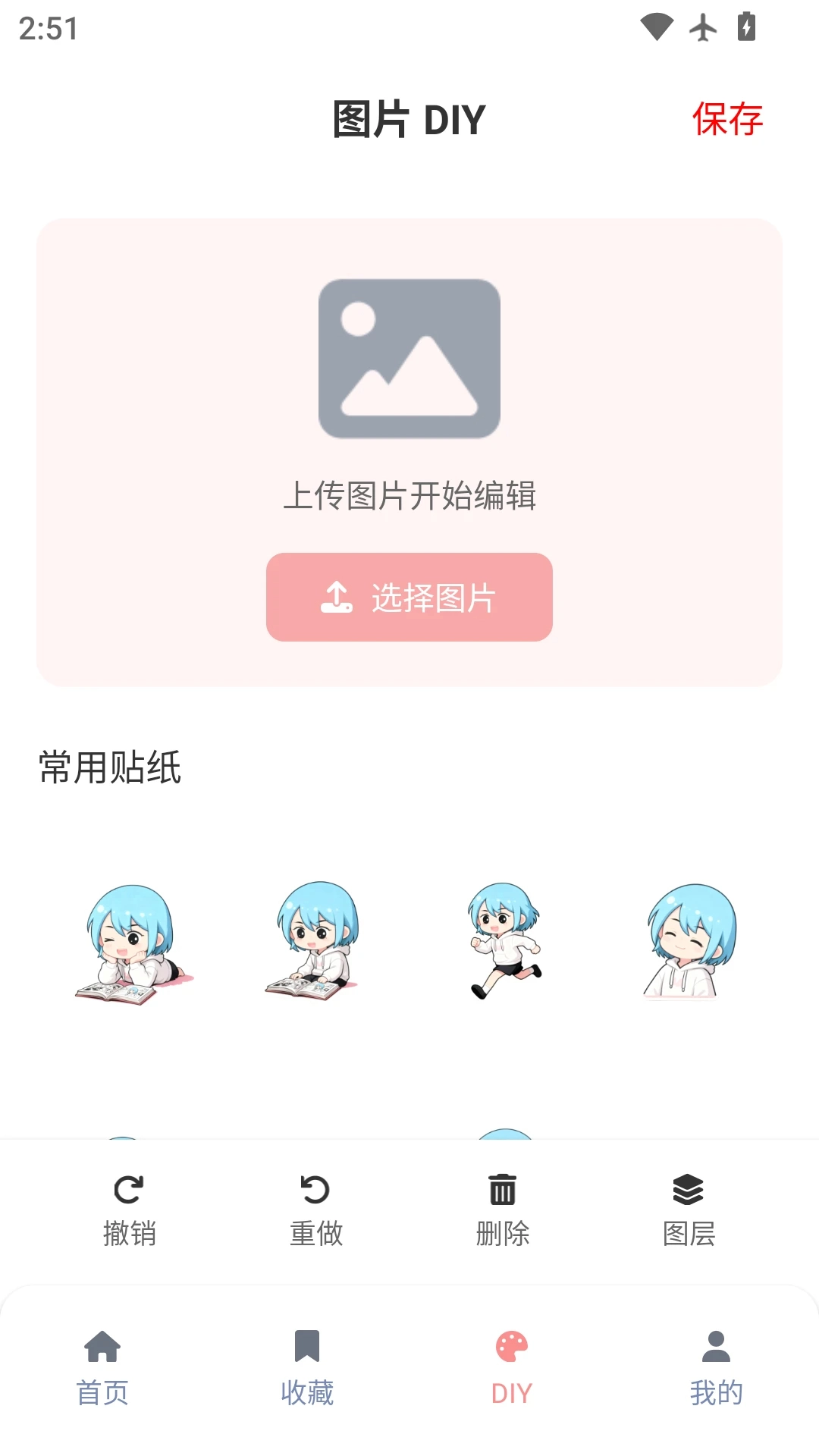The width and height of the screenshot is (819, 1456).
Task: Tap the 撤销 undo icon
Action: pyautogui.click(x=129, y=1189)
